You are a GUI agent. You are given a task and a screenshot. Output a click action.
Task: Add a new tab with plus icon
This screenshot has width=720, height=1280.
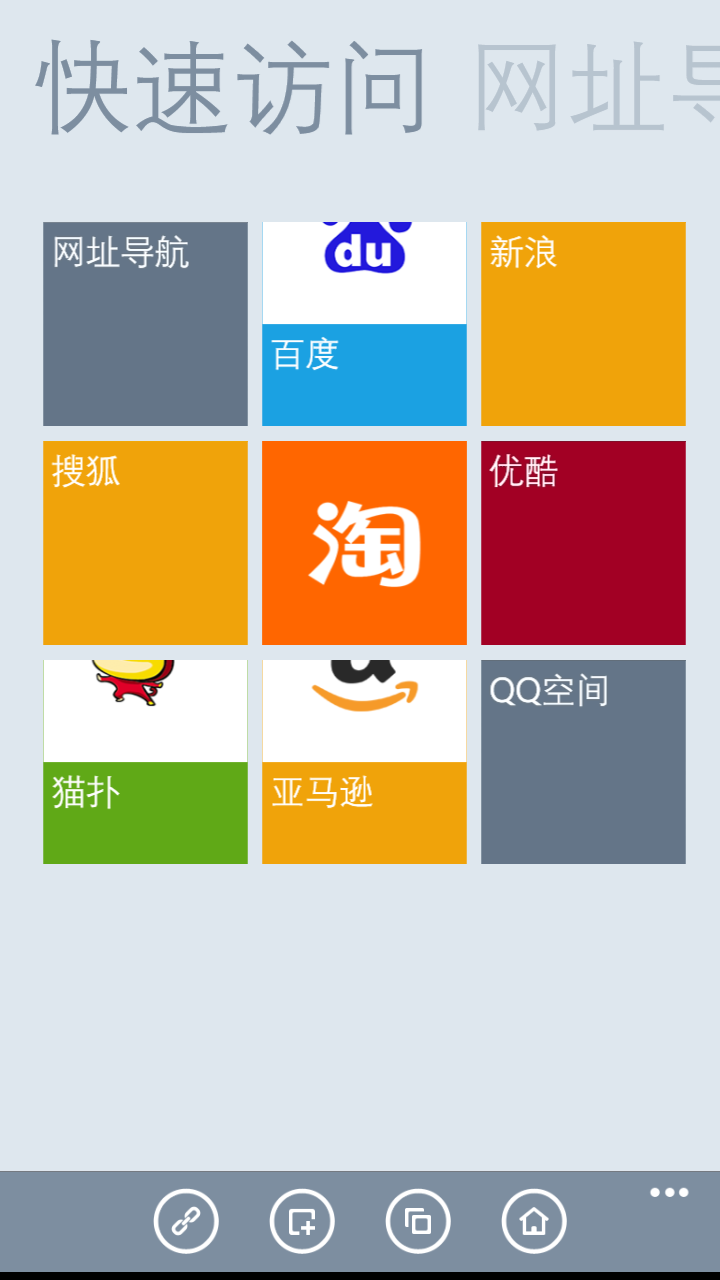click(x=302, y=1221)
